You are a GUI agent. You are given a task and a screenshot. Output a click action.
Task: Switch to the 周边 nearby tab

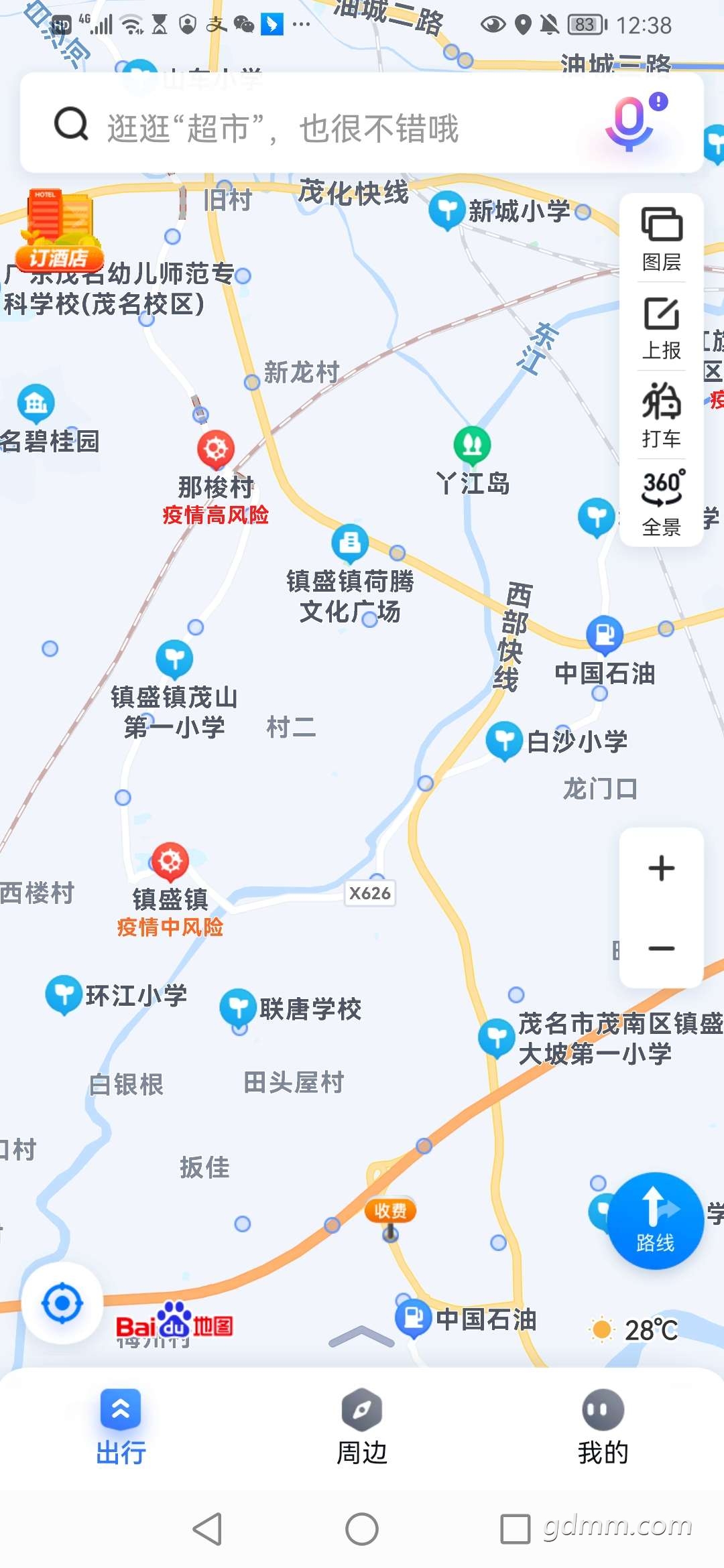362,1427
